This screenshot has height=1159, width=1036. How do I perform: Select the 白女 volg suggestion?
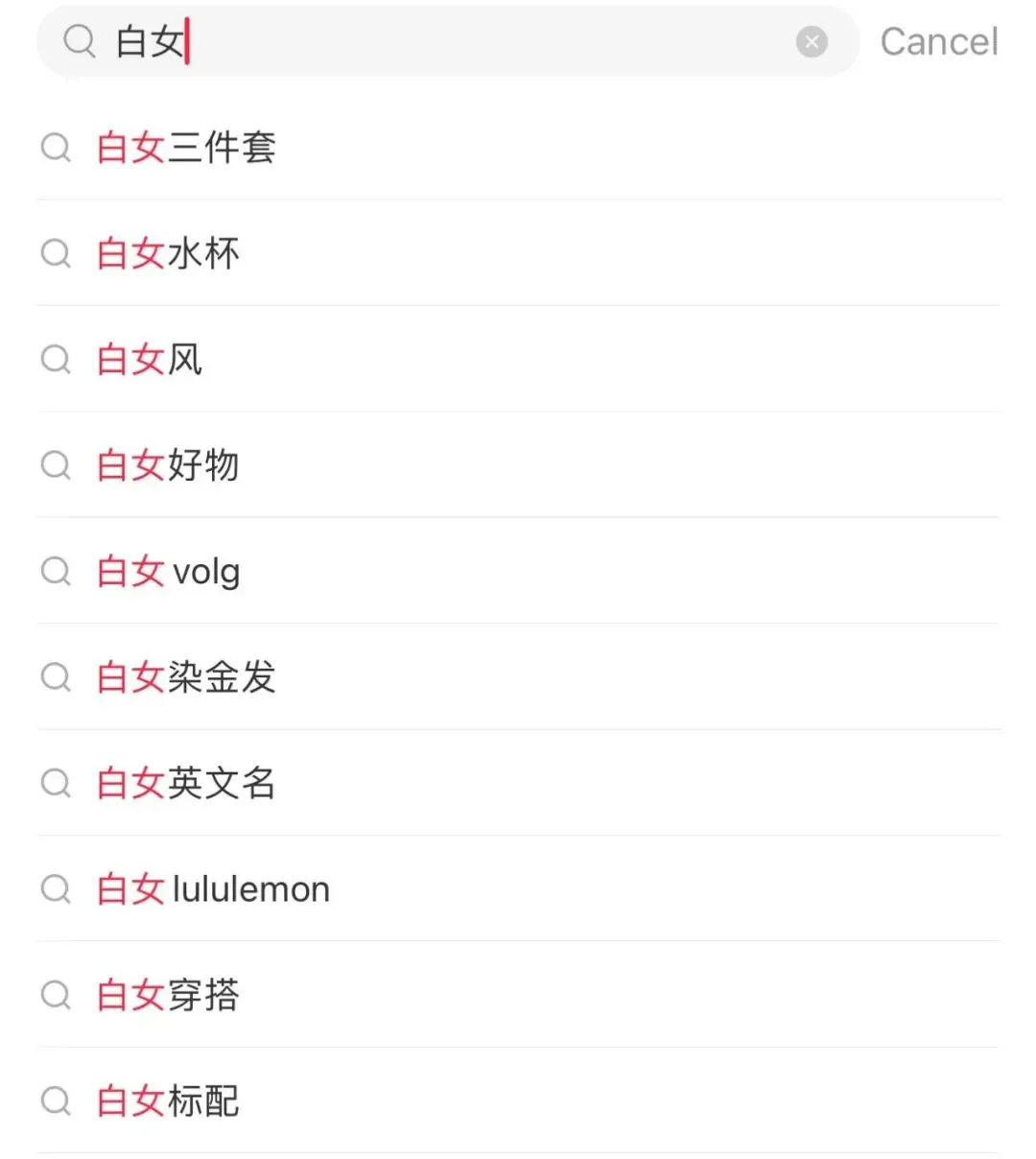169,572
